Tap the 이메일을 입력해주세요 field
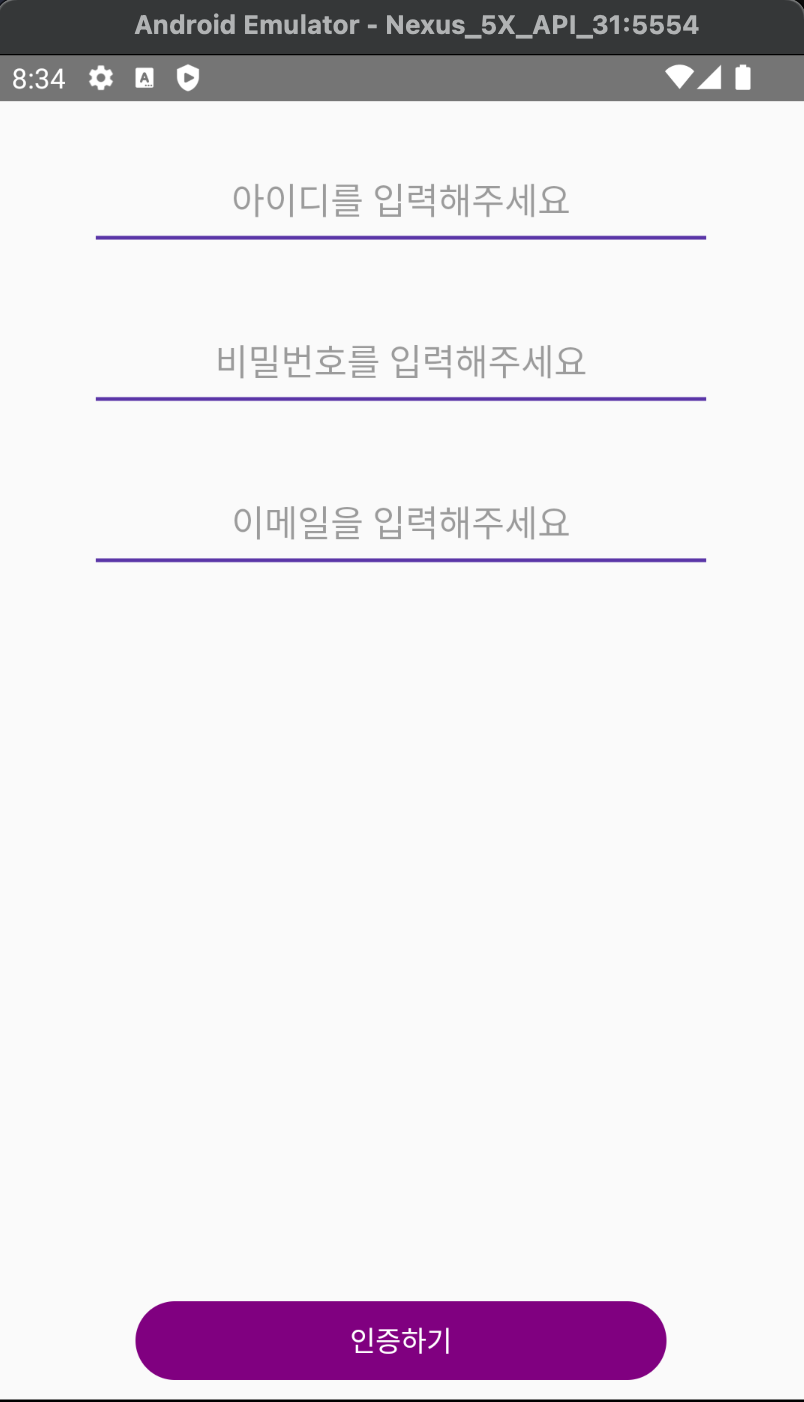Image resolution: width=804 pixels, height=1402 pixels. [x=400, y=523]
